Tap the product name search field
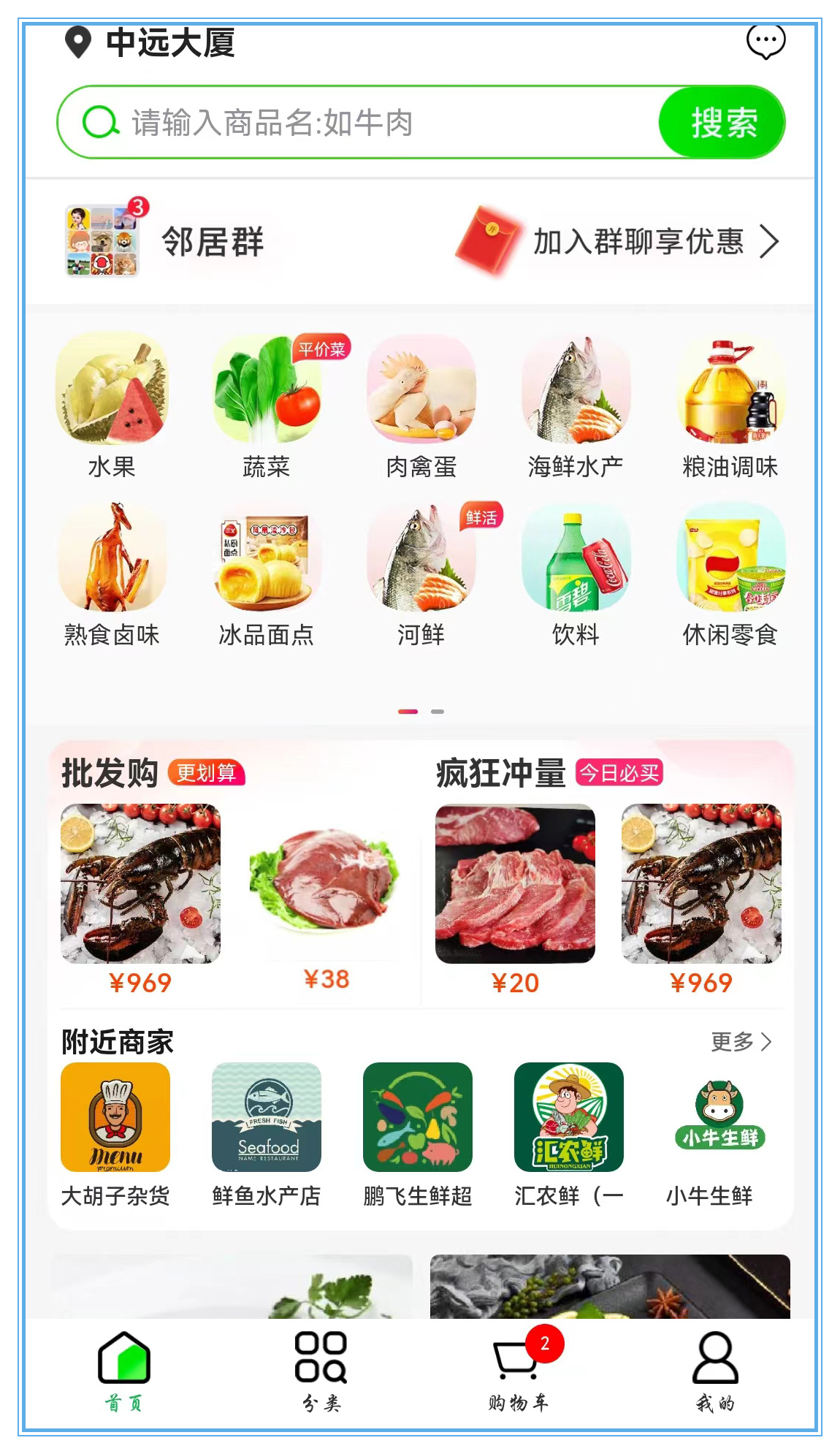This screenshot has height=1454, width=840. pyautogui.click(x=358, y=122)
